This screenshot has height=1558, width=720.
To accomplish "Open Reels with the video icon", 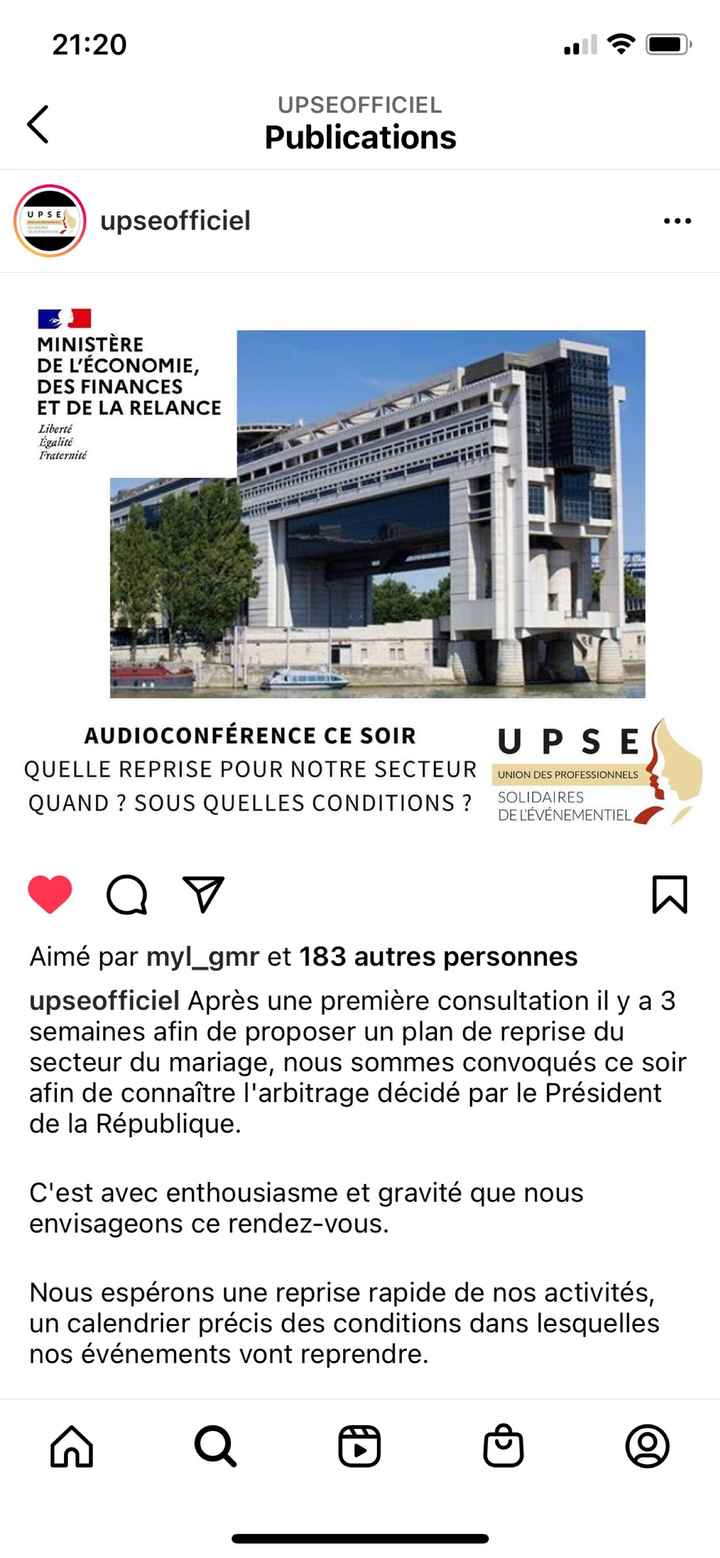I will point(360,1445).
